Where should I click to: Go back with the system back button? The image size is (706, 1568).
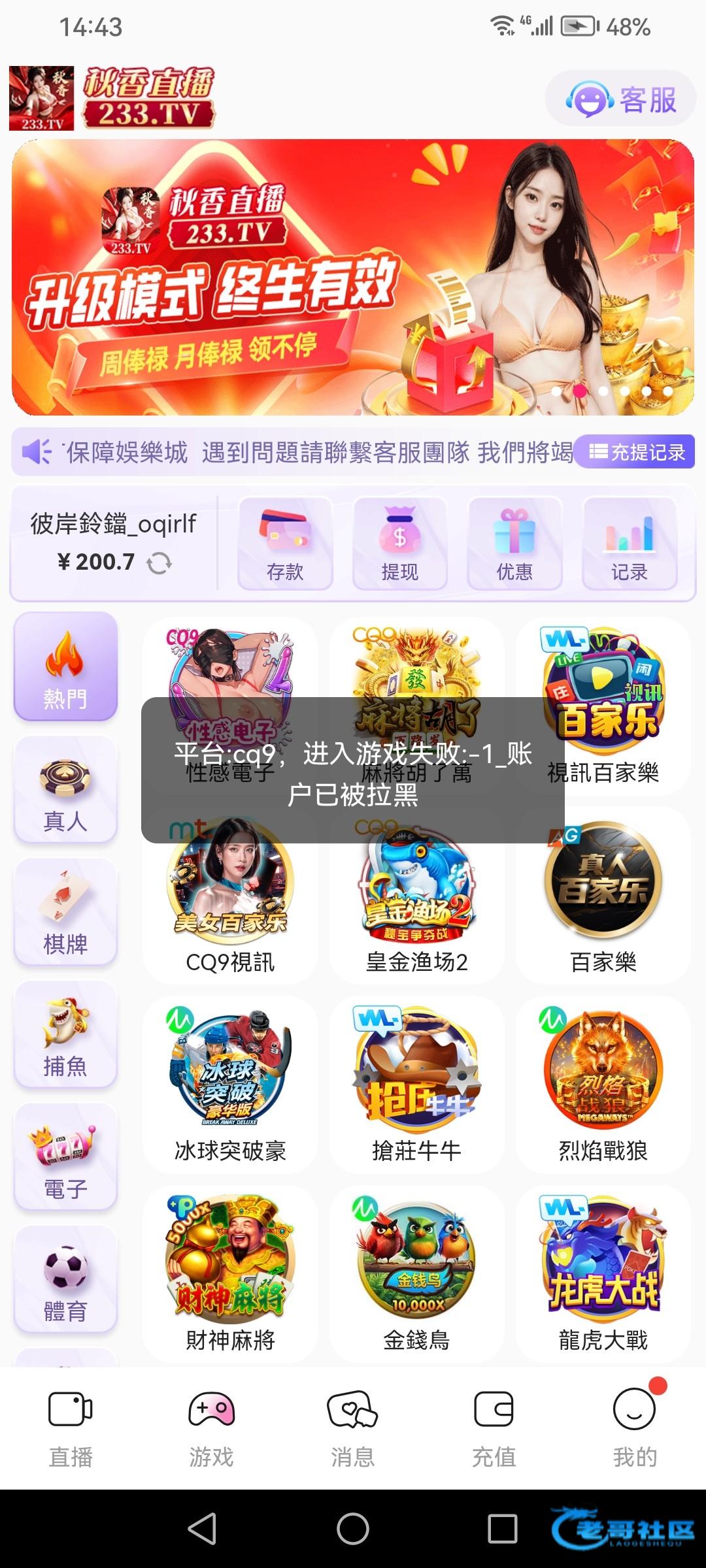202,1529
